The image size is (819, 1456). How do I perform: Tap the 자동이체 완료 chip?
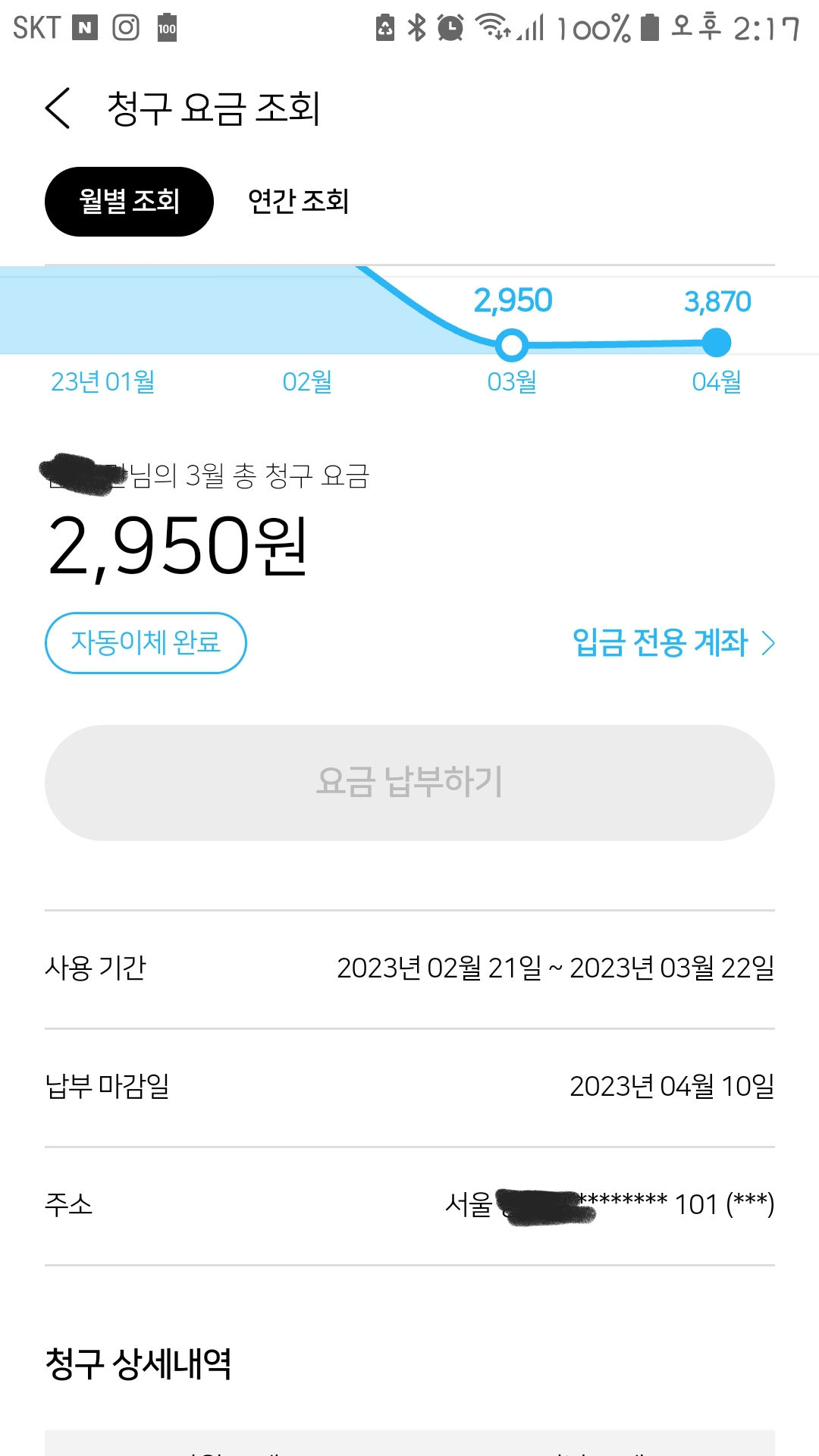146,643
